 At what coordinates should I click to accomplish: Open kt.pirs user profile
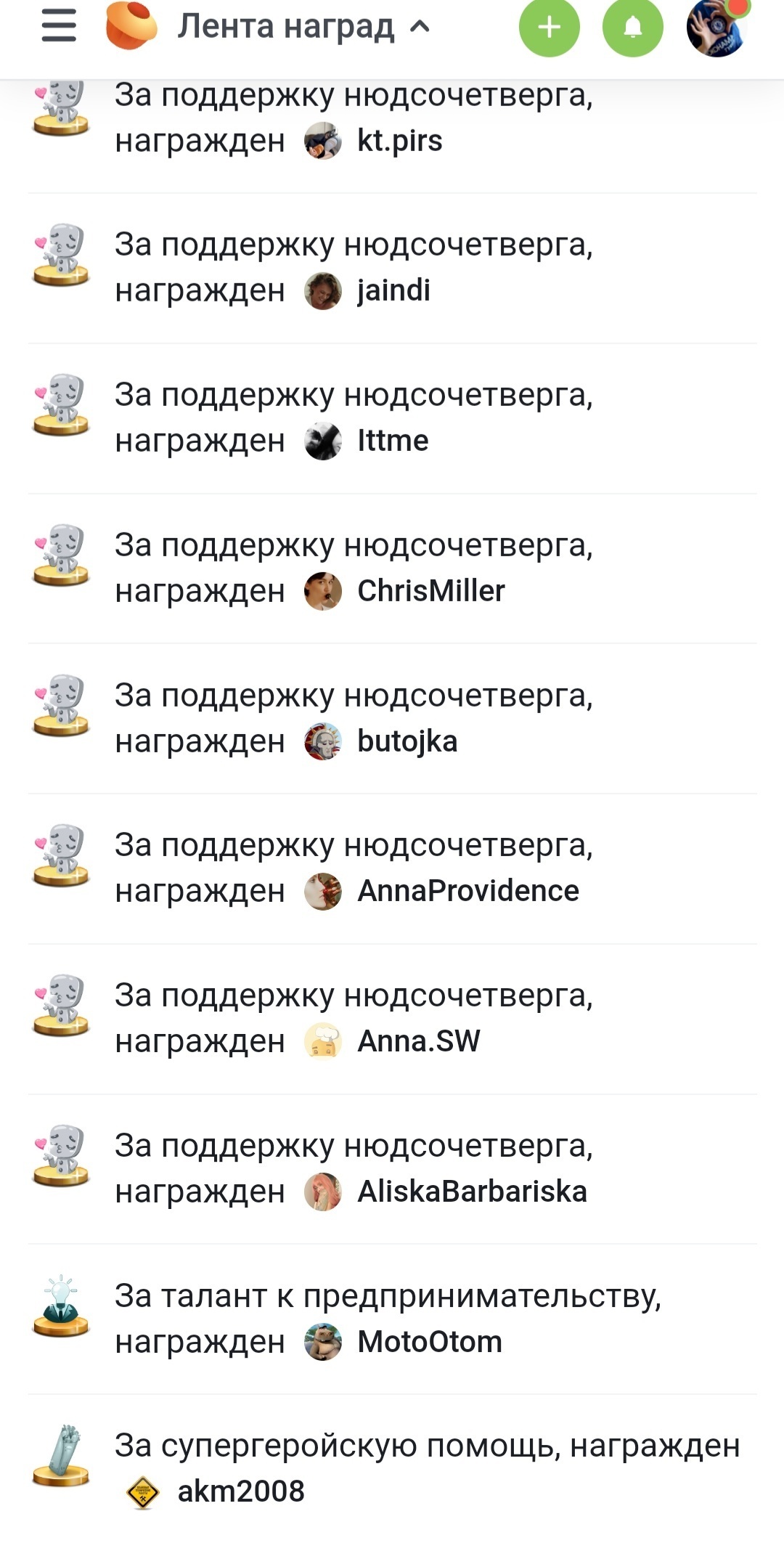[x=399, y=141]
